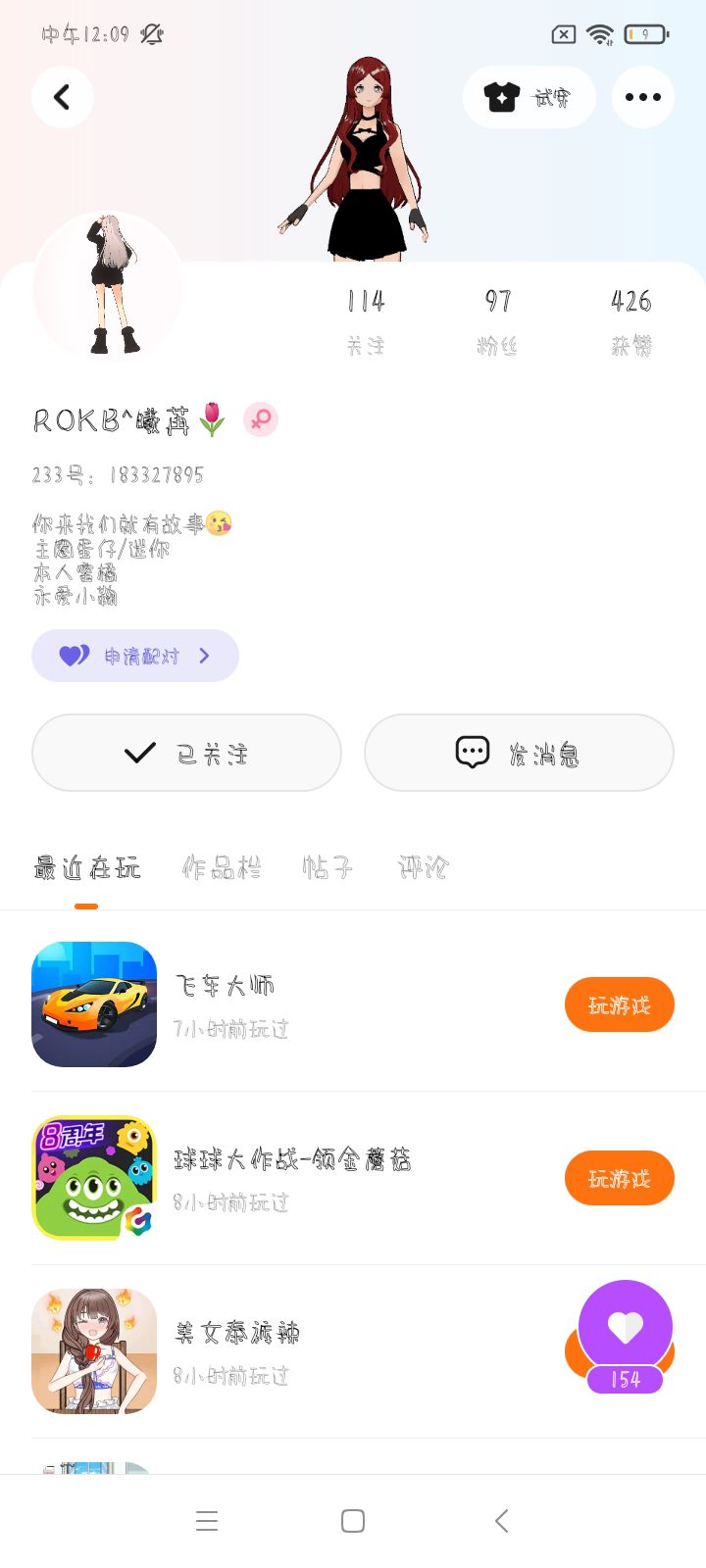Open recent apps from navigation bar
The width and height of the screenshot is (706, 1568).
207,1521
